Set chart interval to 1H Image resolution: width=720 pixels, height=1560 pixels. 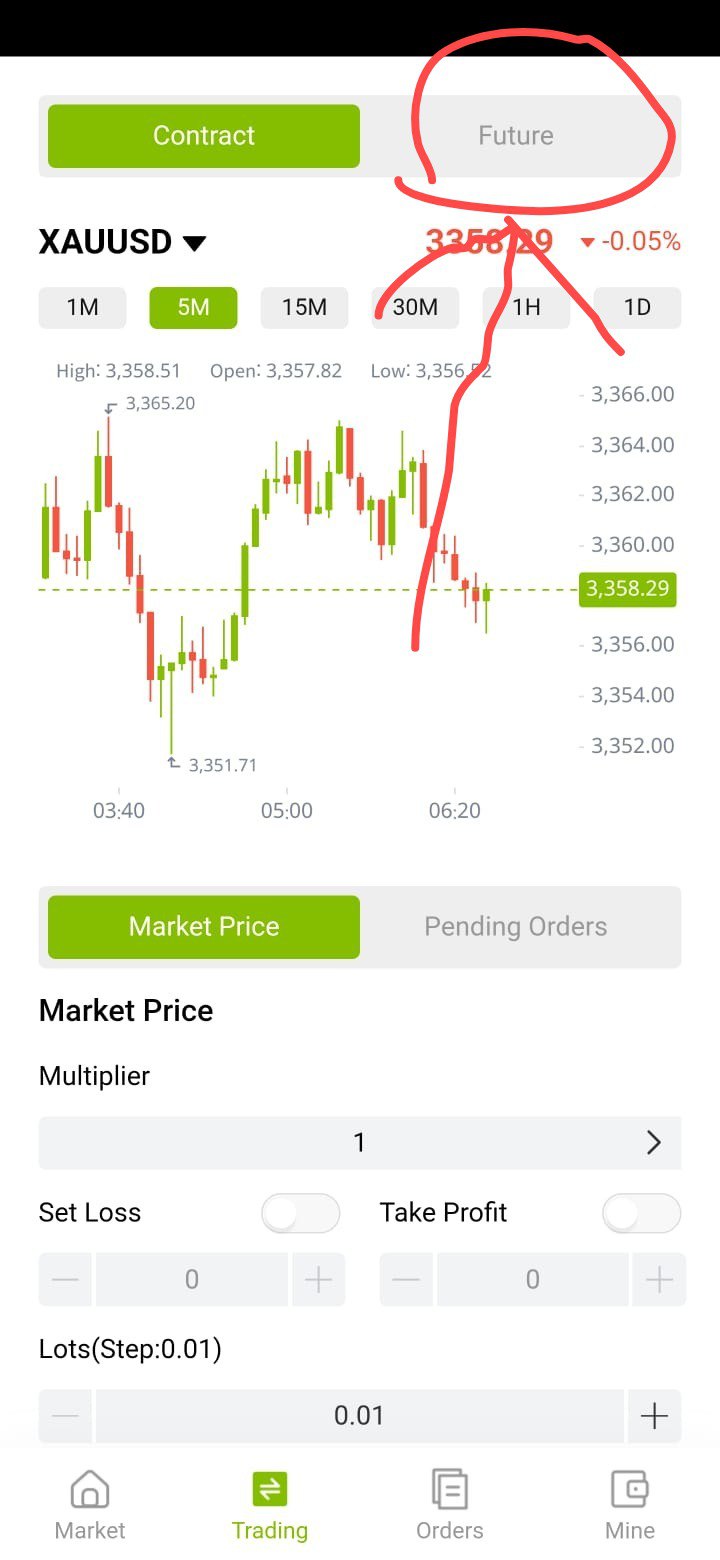[527, 308]
